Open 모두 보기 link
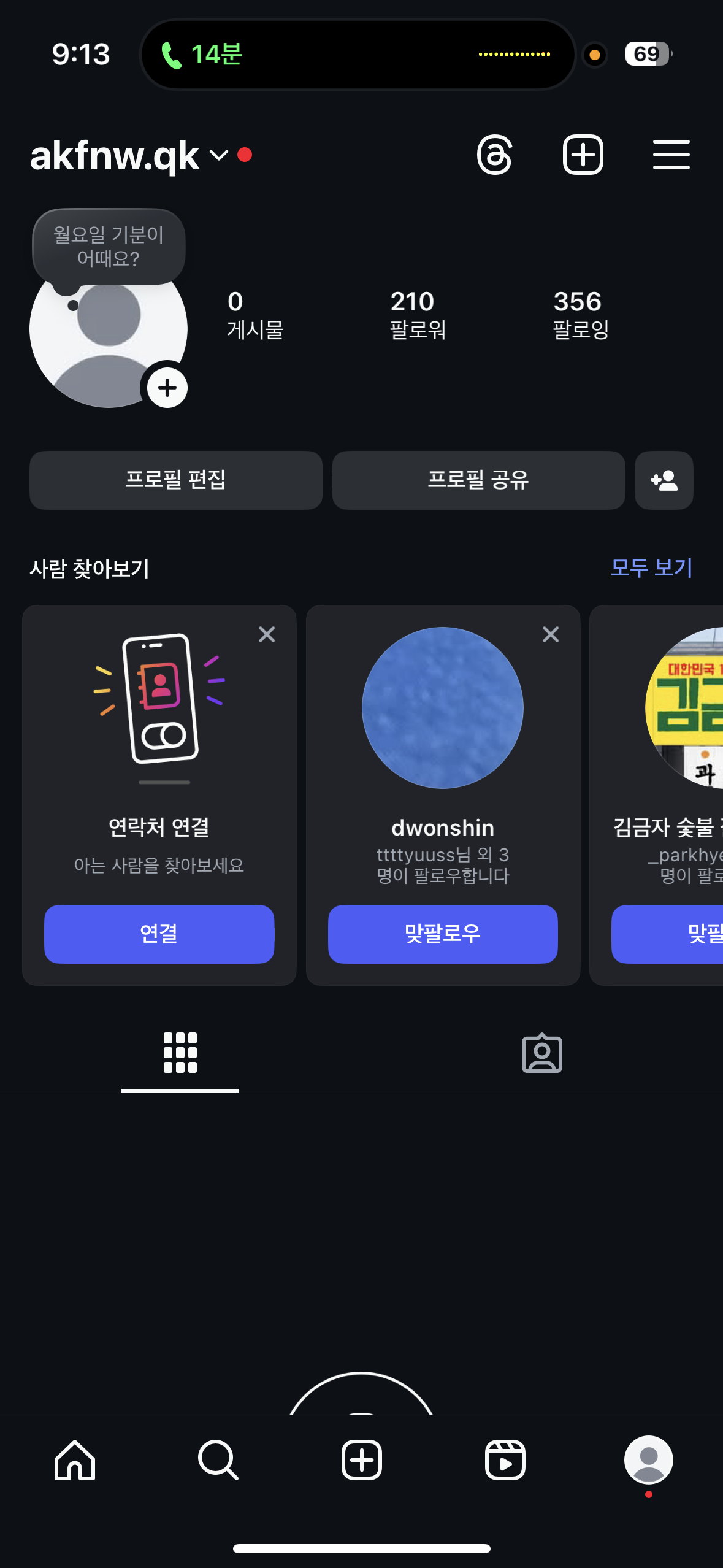This screenshot has width=723, height=1568. [x=651, y=567]
